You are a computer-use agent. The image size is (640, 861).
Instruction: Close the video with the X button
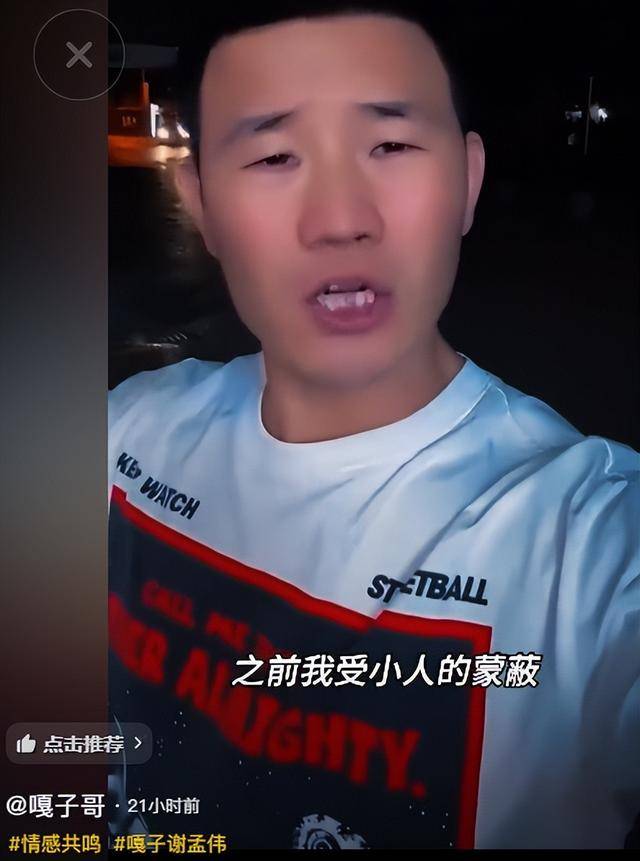pyautogui.click(x=79, y=55)
